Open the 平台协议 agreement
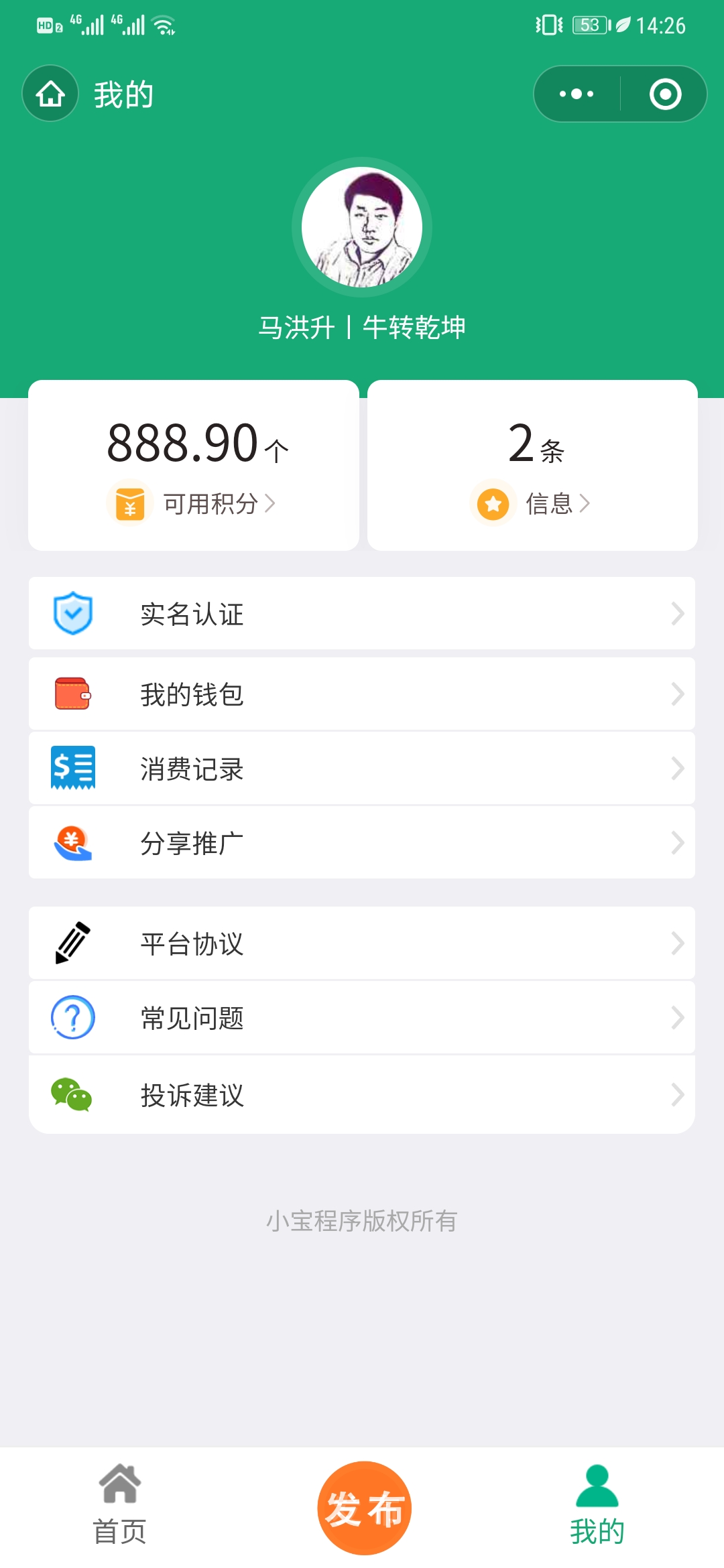Image resolution: width=724 pixels, height=1568 pixels. pos(362,943)
